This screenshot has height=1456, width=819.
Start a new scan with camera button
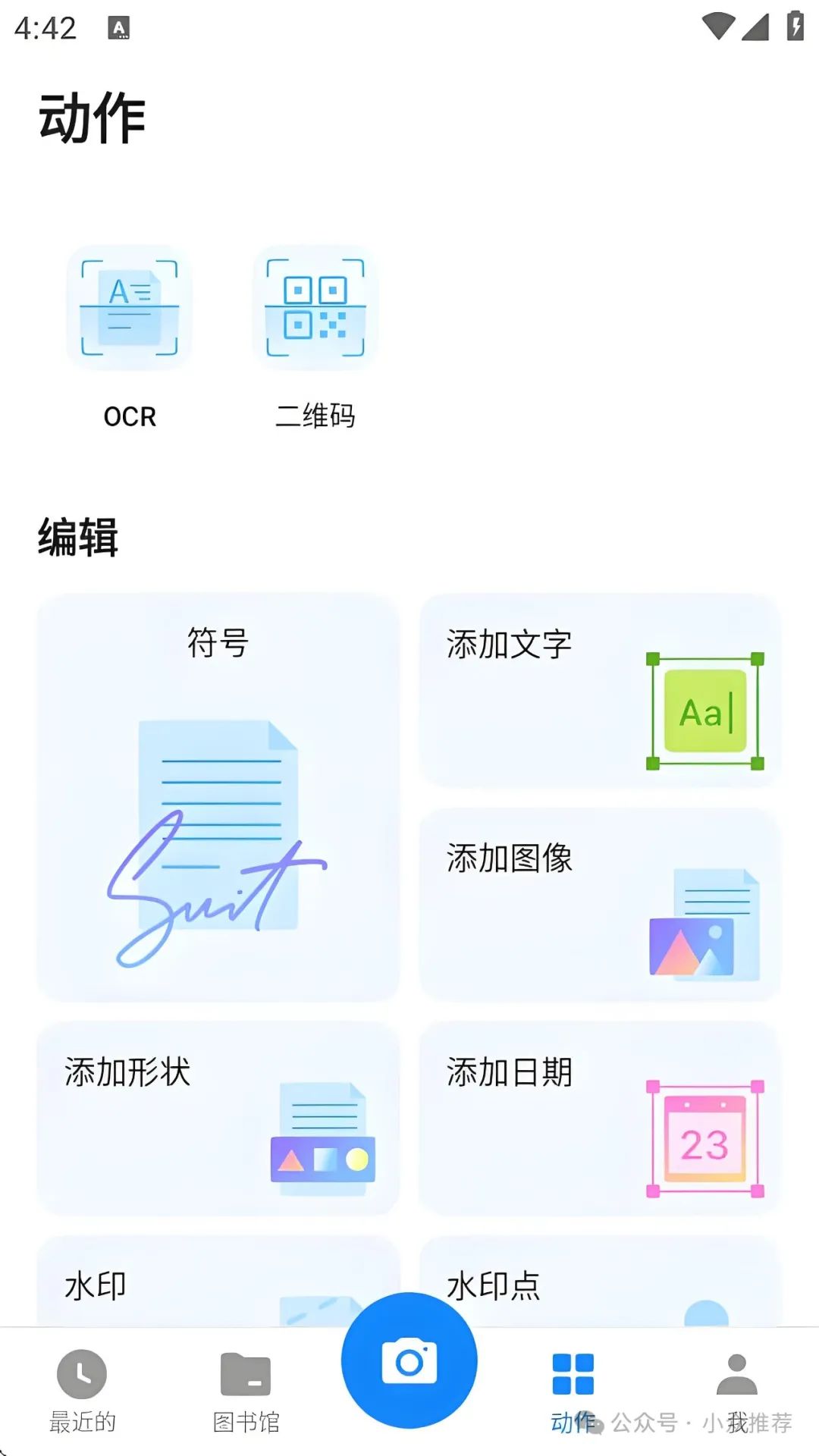click(409, 1360)
